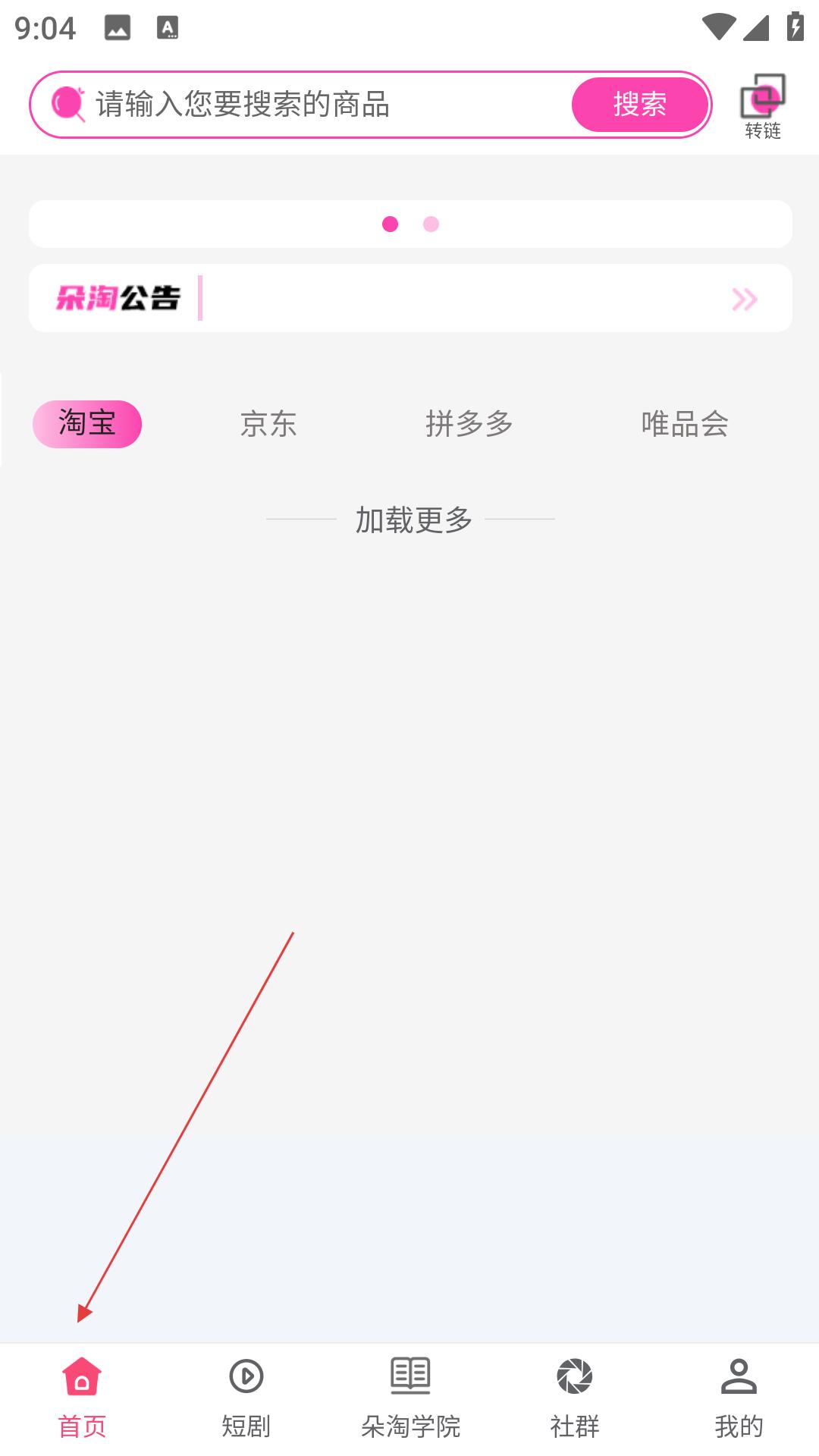This screenshot has width=819, height=1456.
Task: Switch to the 拼多多 tab
Action: [x=469, y=424]
